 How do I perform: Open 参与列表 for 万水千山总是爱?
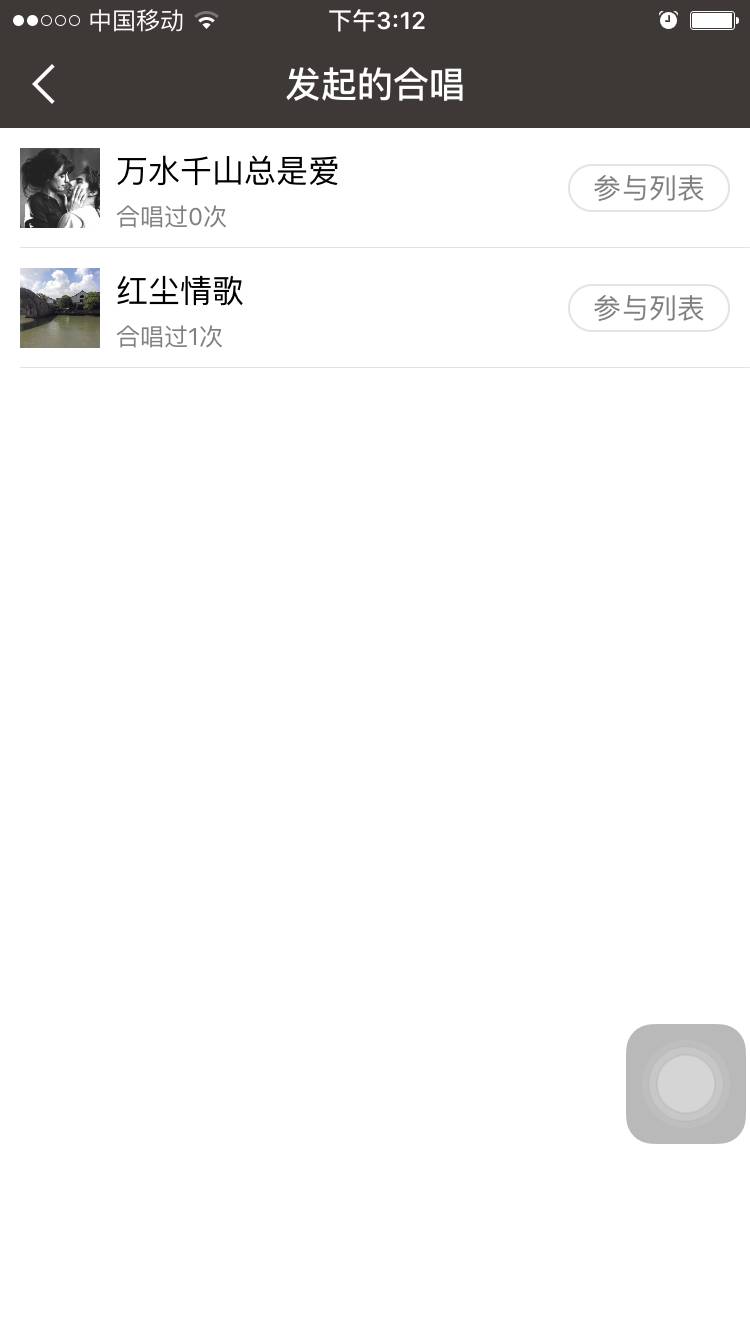[648, 188]
